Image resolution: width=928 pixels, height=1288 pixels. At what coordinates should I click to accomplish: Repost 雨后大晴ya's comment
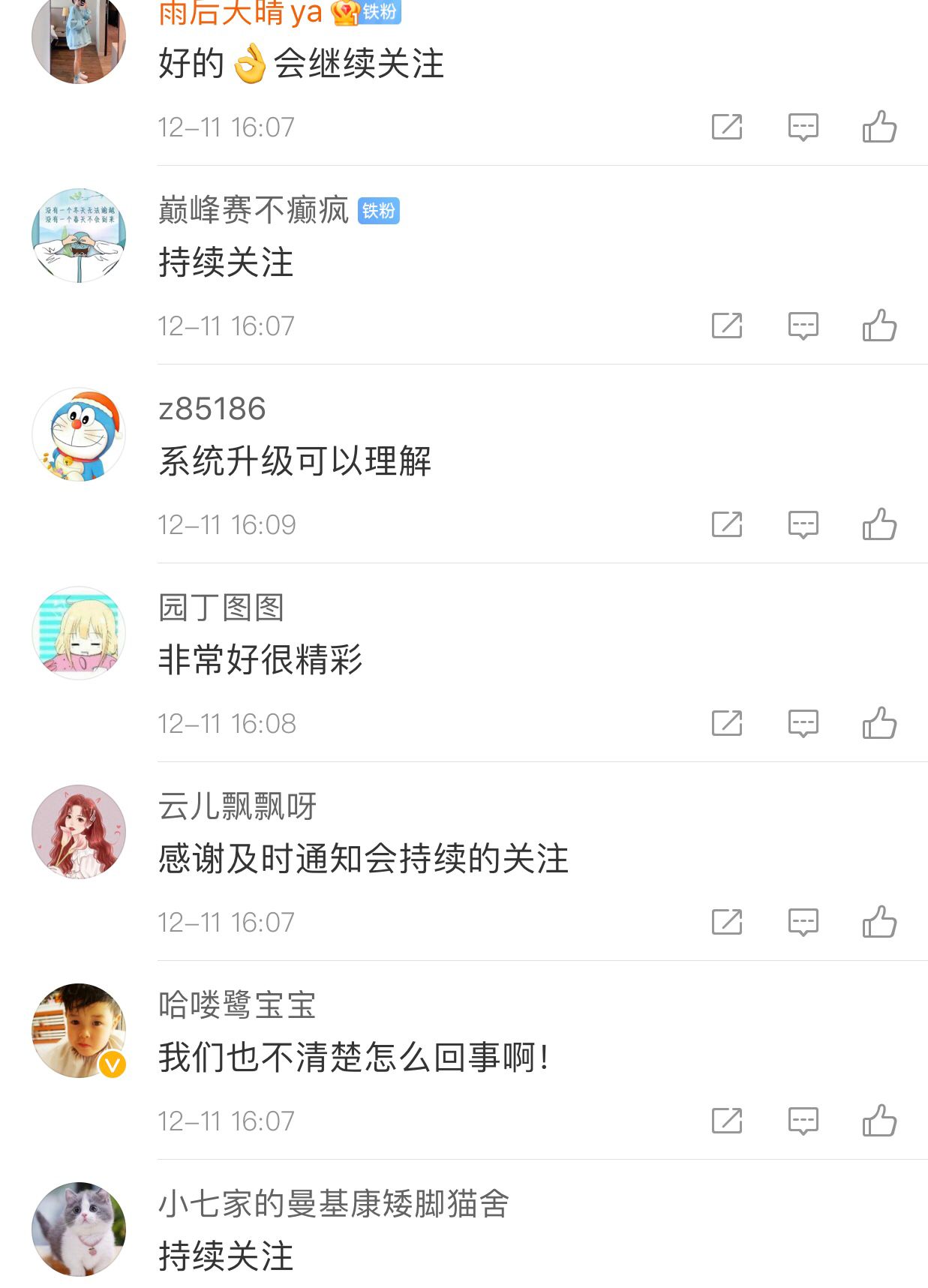point(726,127)
